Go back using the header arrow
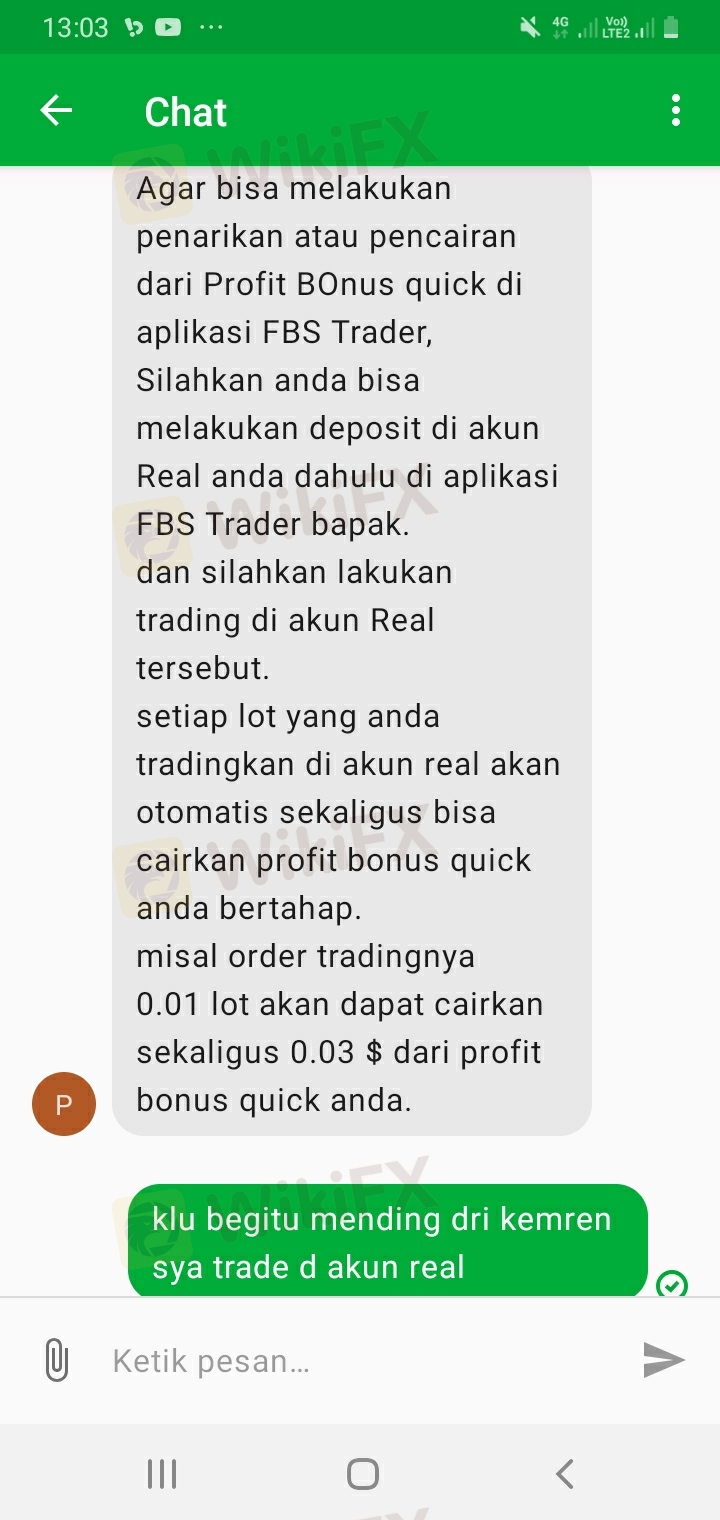Viewport: 720px width, 1520px height. 56,110
